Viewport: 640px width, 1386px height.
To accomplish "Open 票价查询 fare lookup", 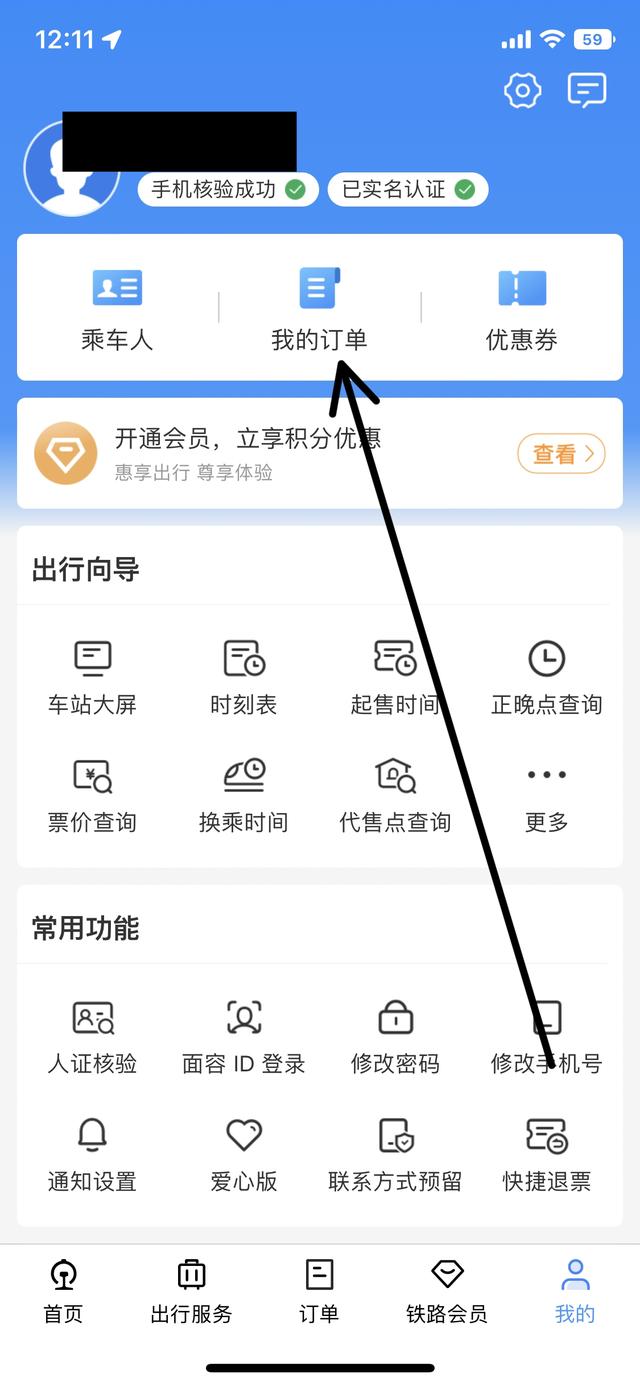I will pos(92,795).
